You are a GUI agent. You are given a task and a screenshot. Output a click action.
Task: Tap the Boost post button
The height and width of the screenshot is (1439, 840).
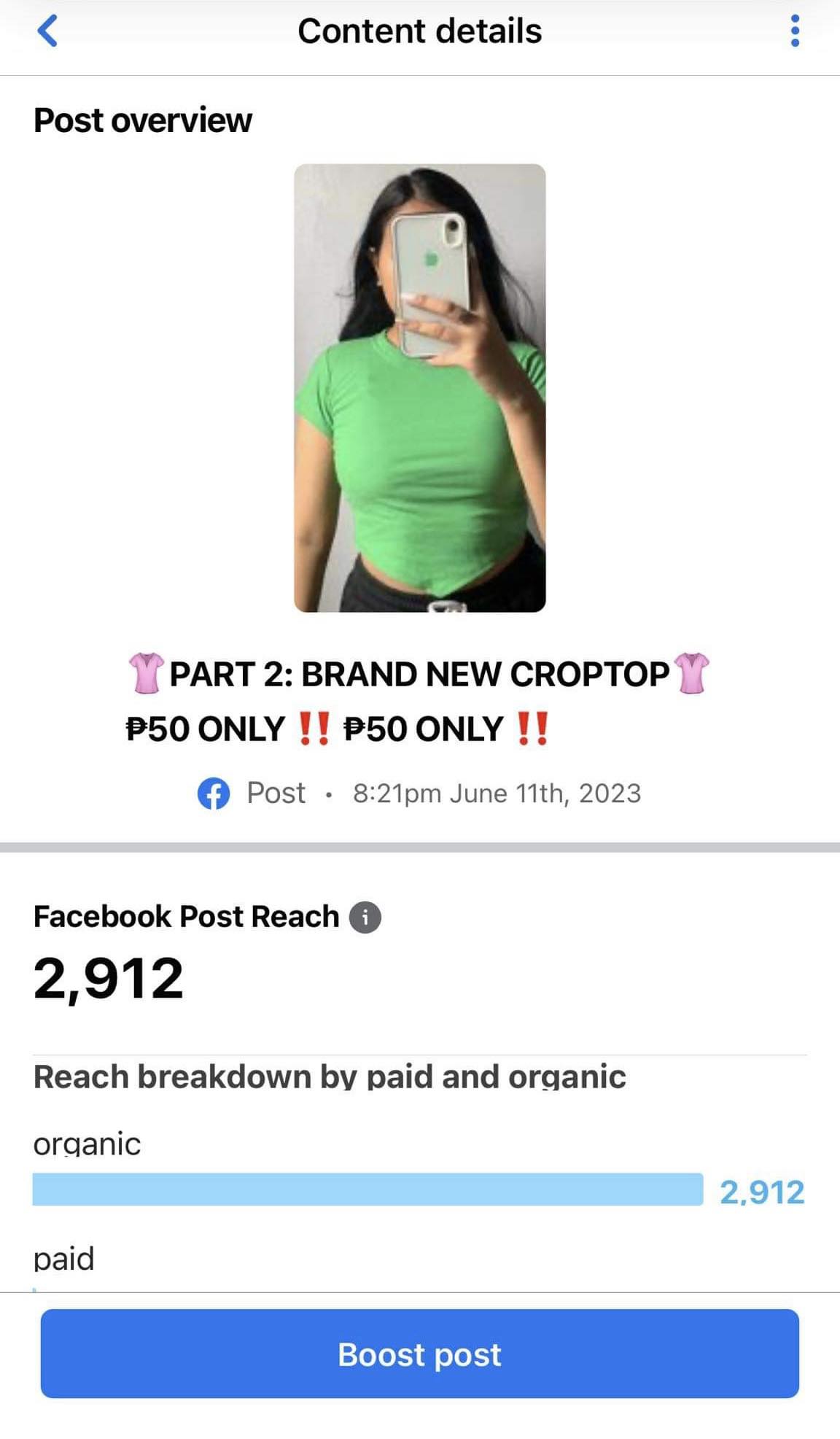(419, 1354)
